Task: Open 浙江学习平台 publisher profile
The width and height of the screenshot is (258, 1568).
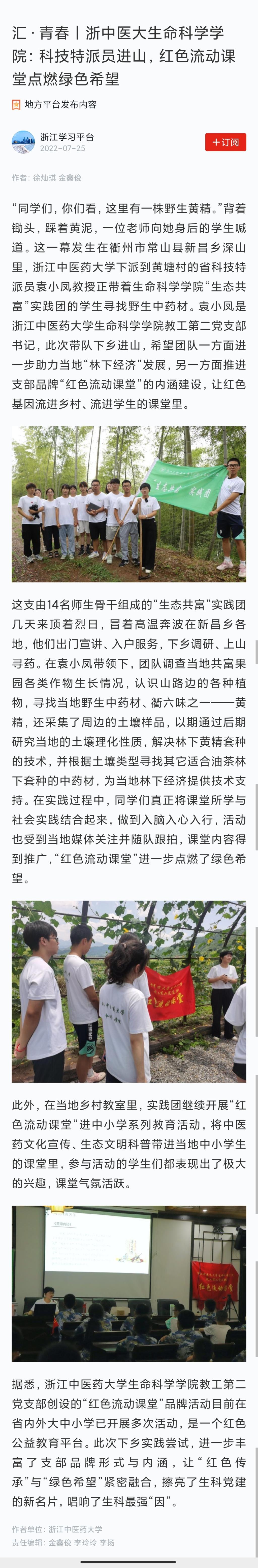Action: tap(67, 137)
